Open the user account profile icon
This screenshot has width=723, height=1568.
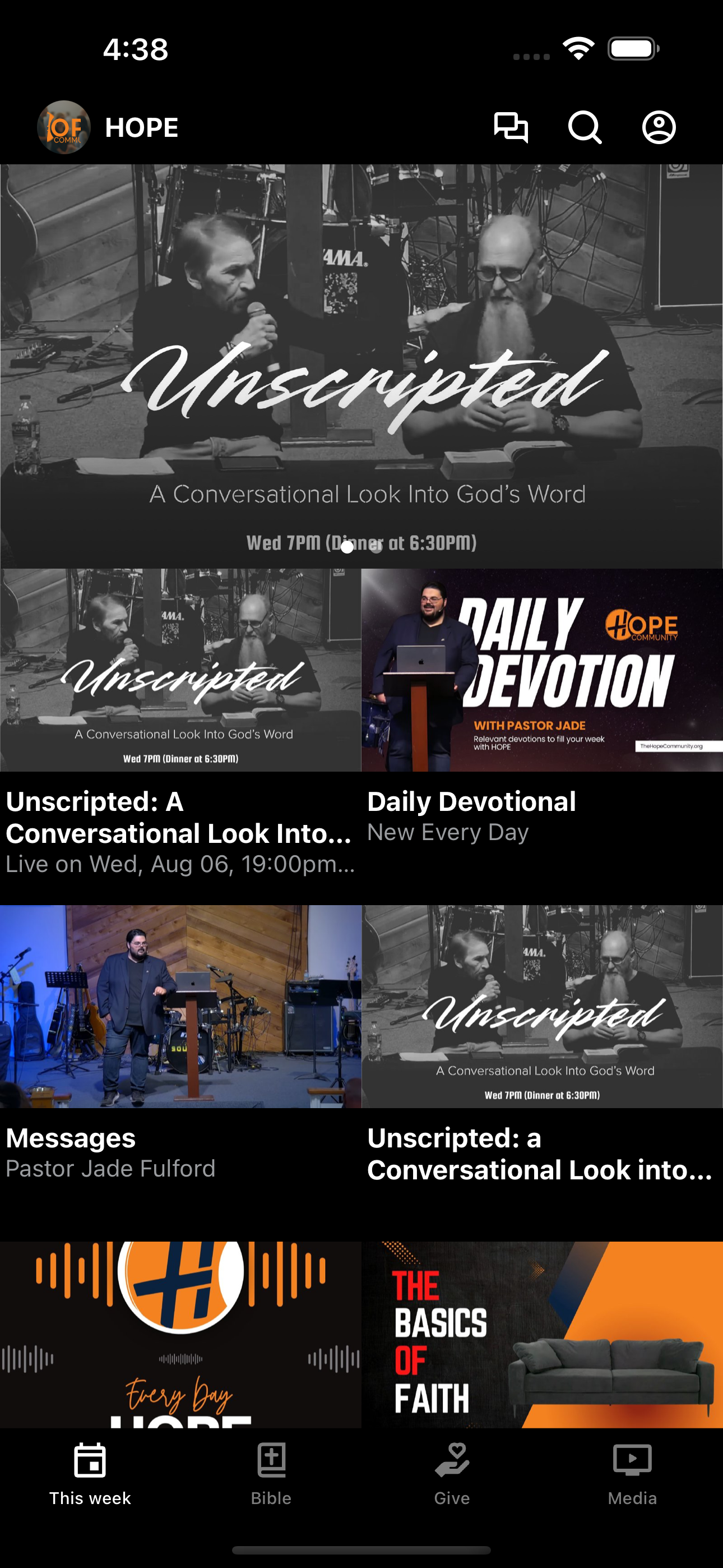659,127
